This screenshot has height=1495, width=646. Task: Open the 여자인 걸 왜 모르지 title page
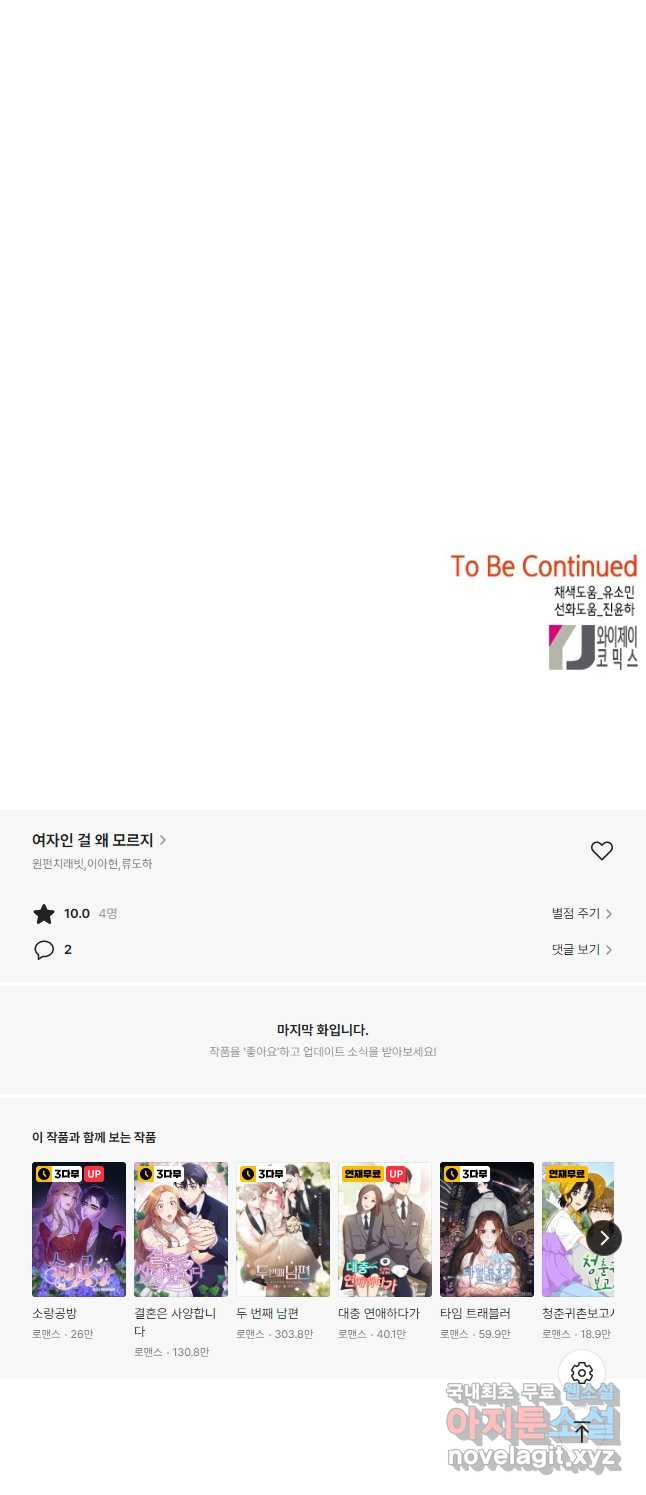98,840
